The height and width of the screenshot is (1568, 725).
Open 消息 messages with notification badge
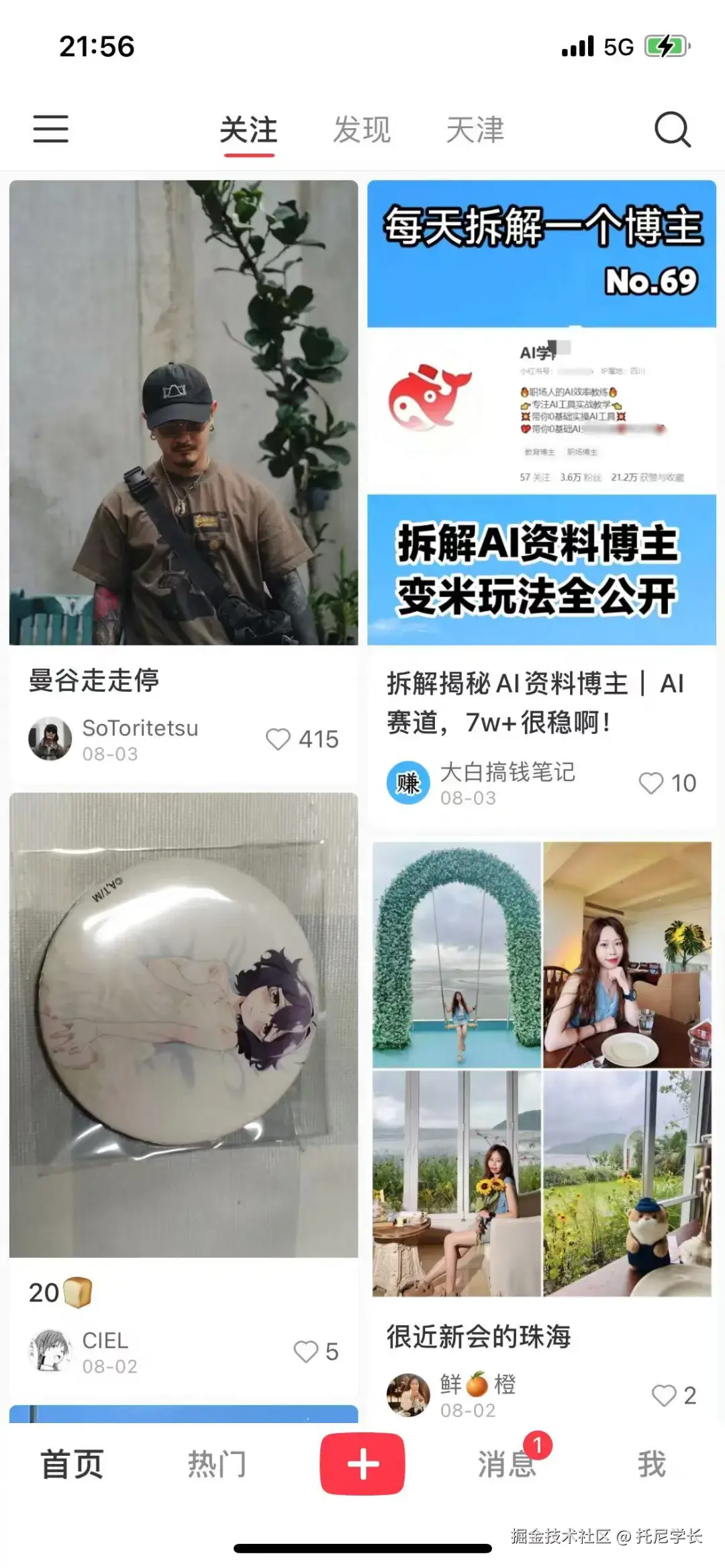(x=507, y=1465)
